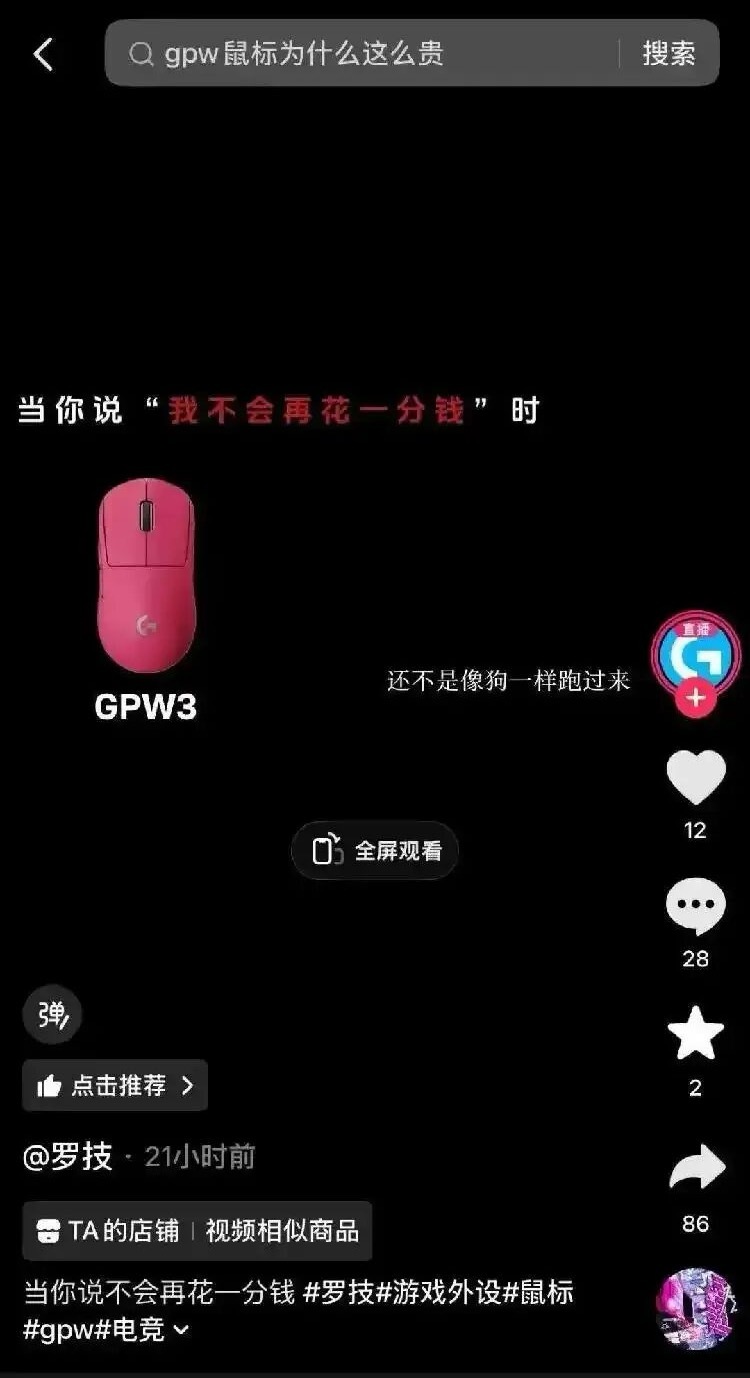
Task: Open 罗技's live-stream avatar
Action: [695, 654]
